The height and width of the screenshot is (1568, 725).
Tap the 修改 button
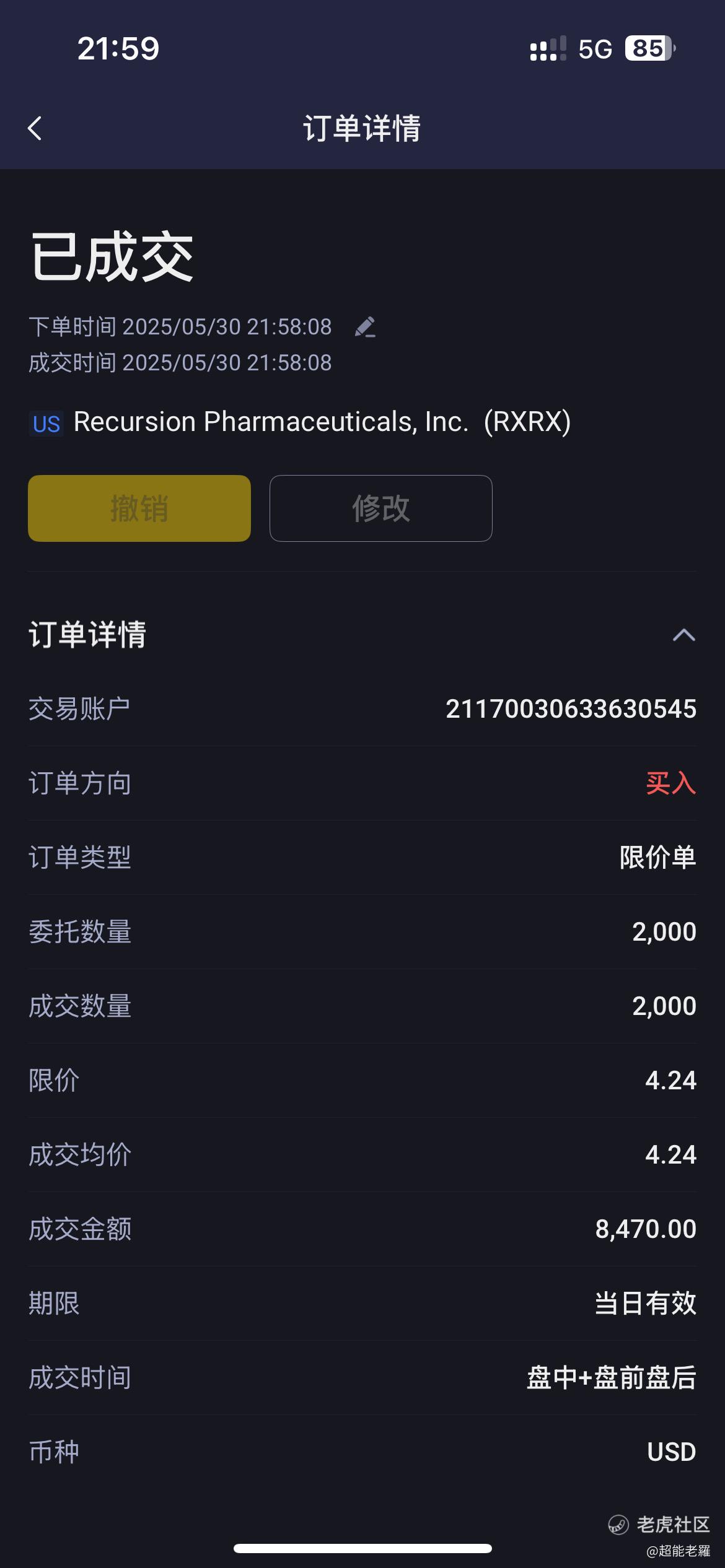[380, 508]
